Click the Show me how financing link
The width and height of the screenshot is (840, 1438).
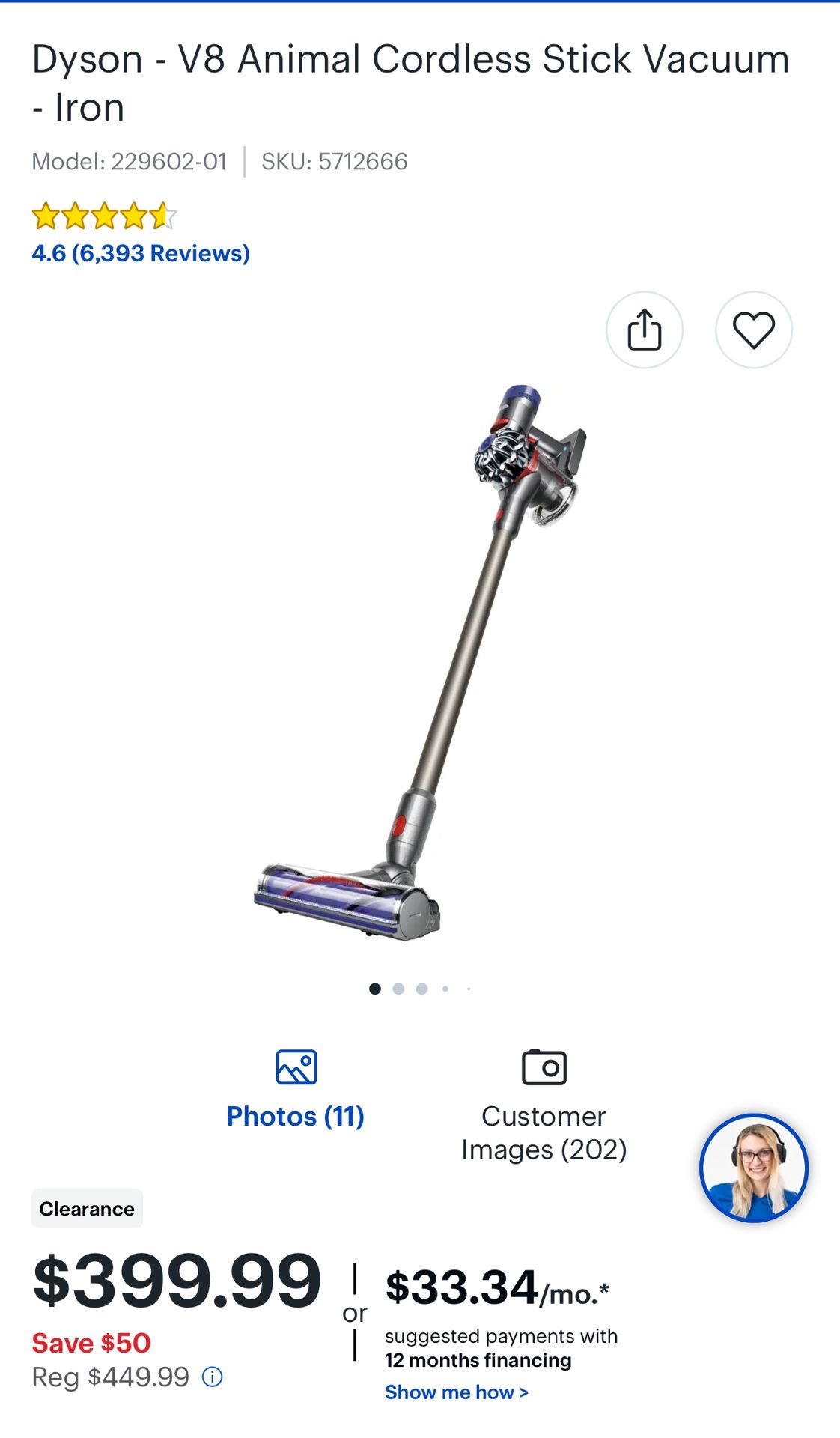pyautogui.click(x=455, y=1392)
